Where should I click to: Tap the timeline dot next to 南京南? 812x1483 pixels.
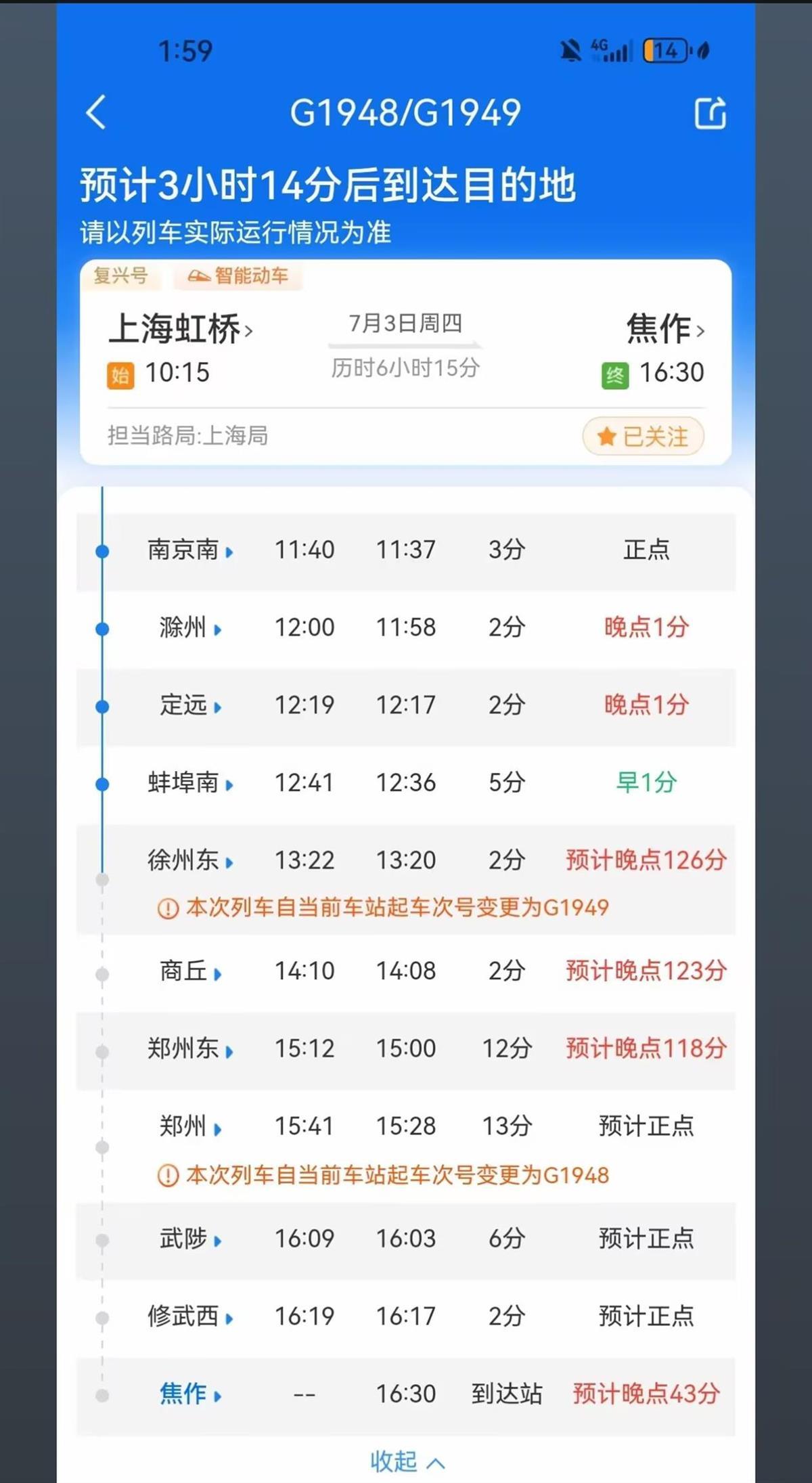102,550
